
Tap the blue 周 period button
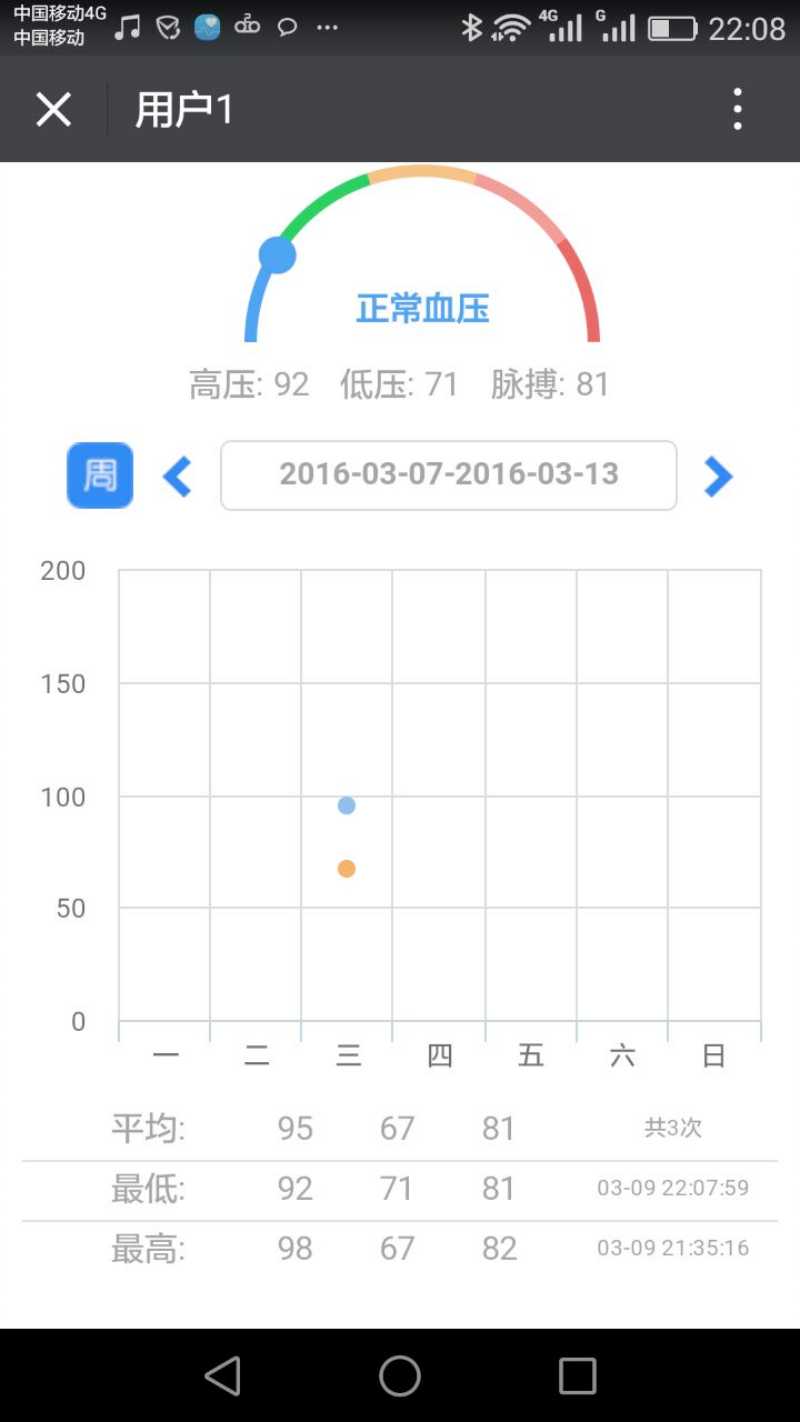[100, 475]
